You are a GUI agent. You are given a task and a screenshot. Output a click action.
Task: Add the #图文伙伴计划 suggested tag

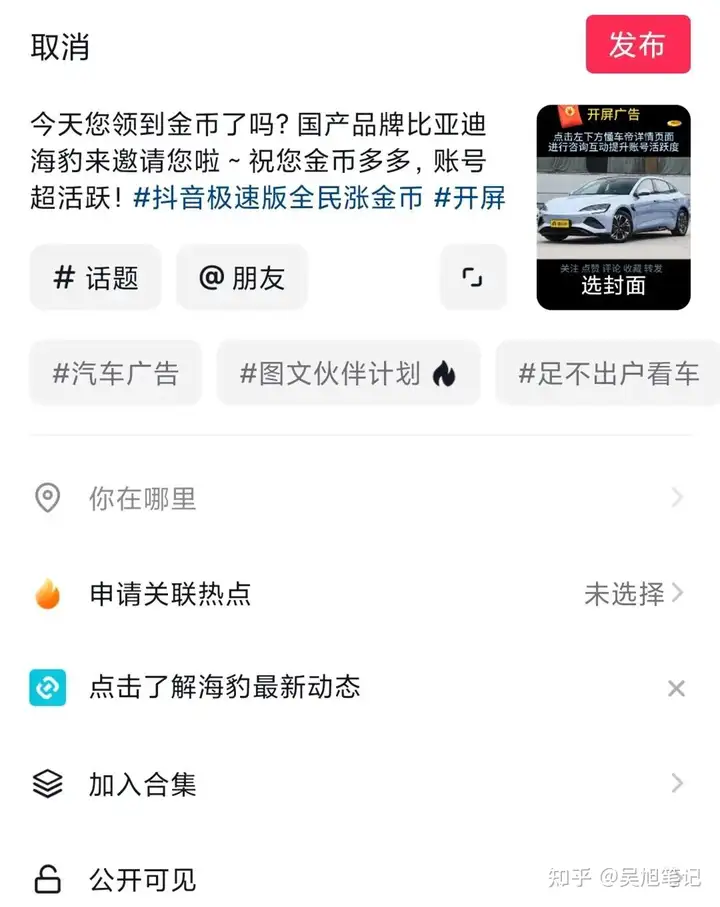(x=348, y=374)
